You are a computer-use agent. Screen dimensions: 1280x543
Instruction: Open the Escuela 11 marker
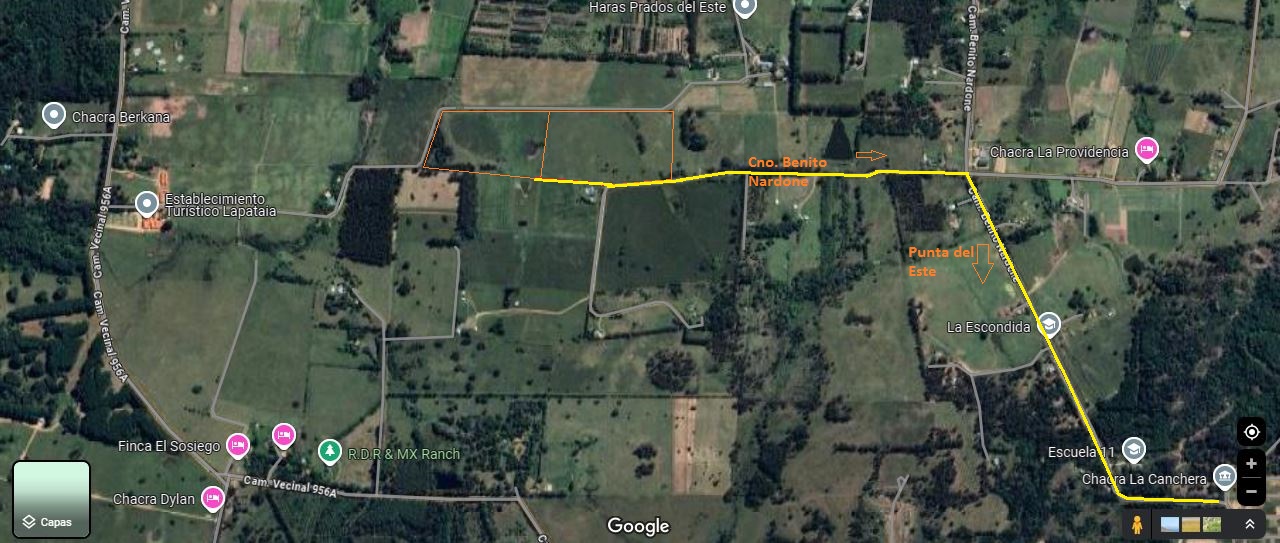click(1133, 450)
